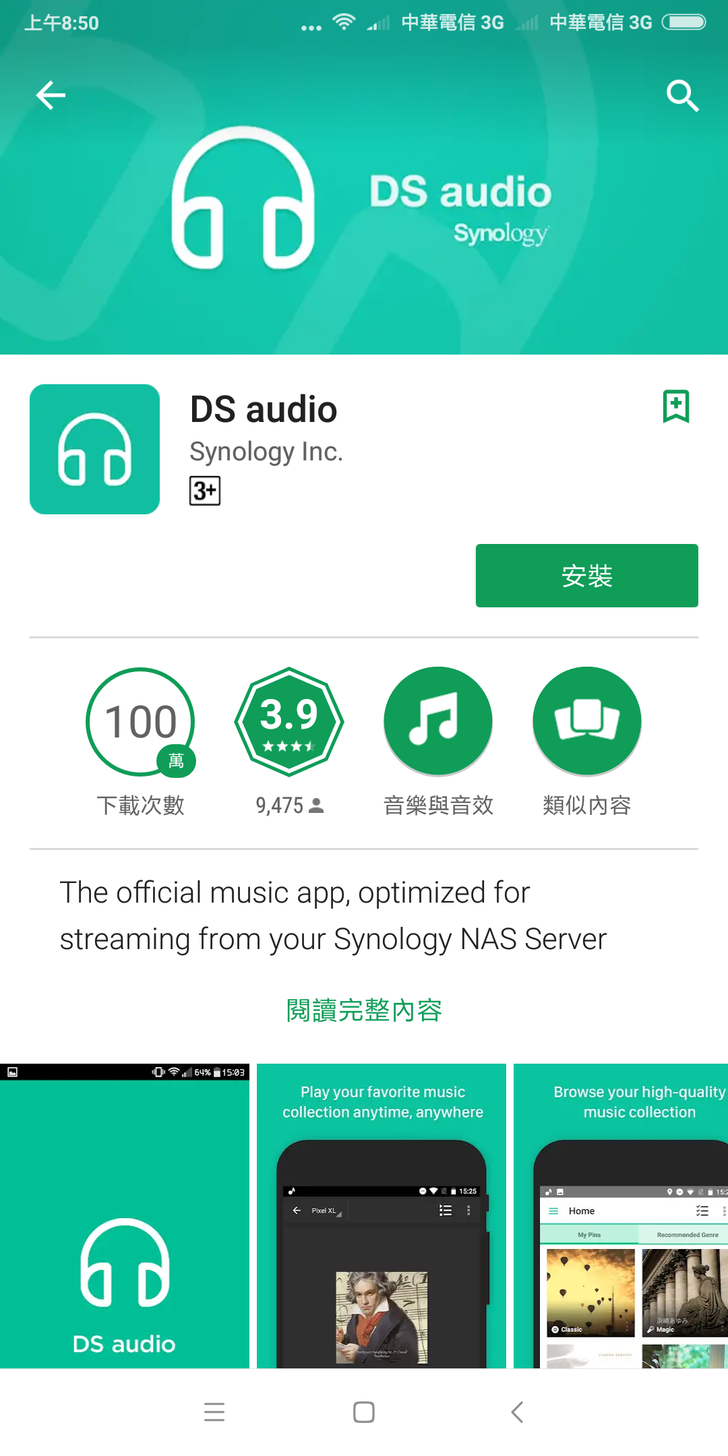Screen dimensions: 728x1456
Task: Install the DS audio app
Action: click(586, 576)
